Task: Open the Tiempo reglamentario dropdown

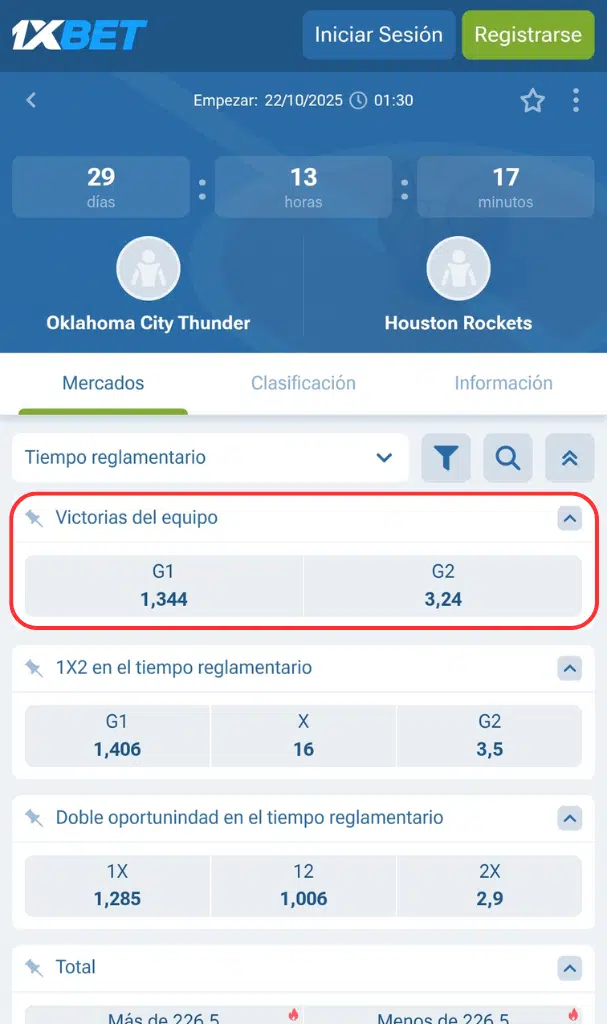Action: 210,458
